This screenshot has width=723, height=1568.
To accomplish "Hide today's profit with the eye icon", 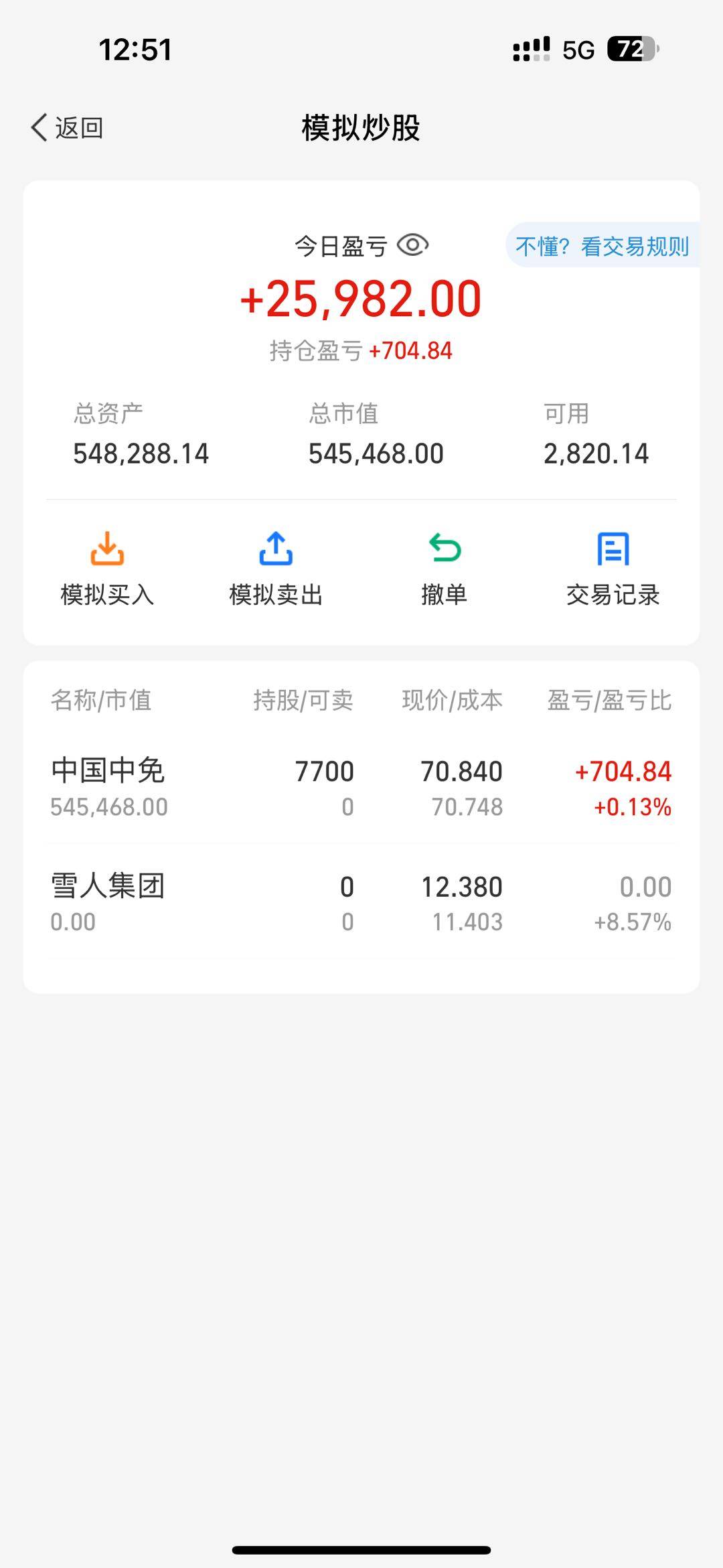I will (412, 245).
